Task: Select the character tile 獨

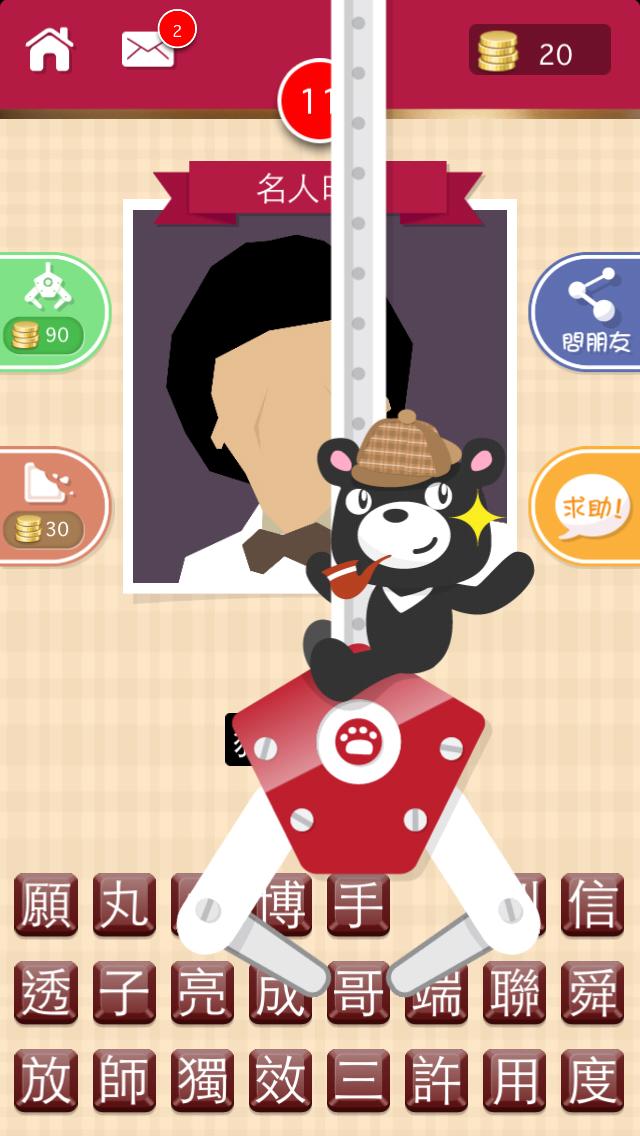Action: 202,1080
